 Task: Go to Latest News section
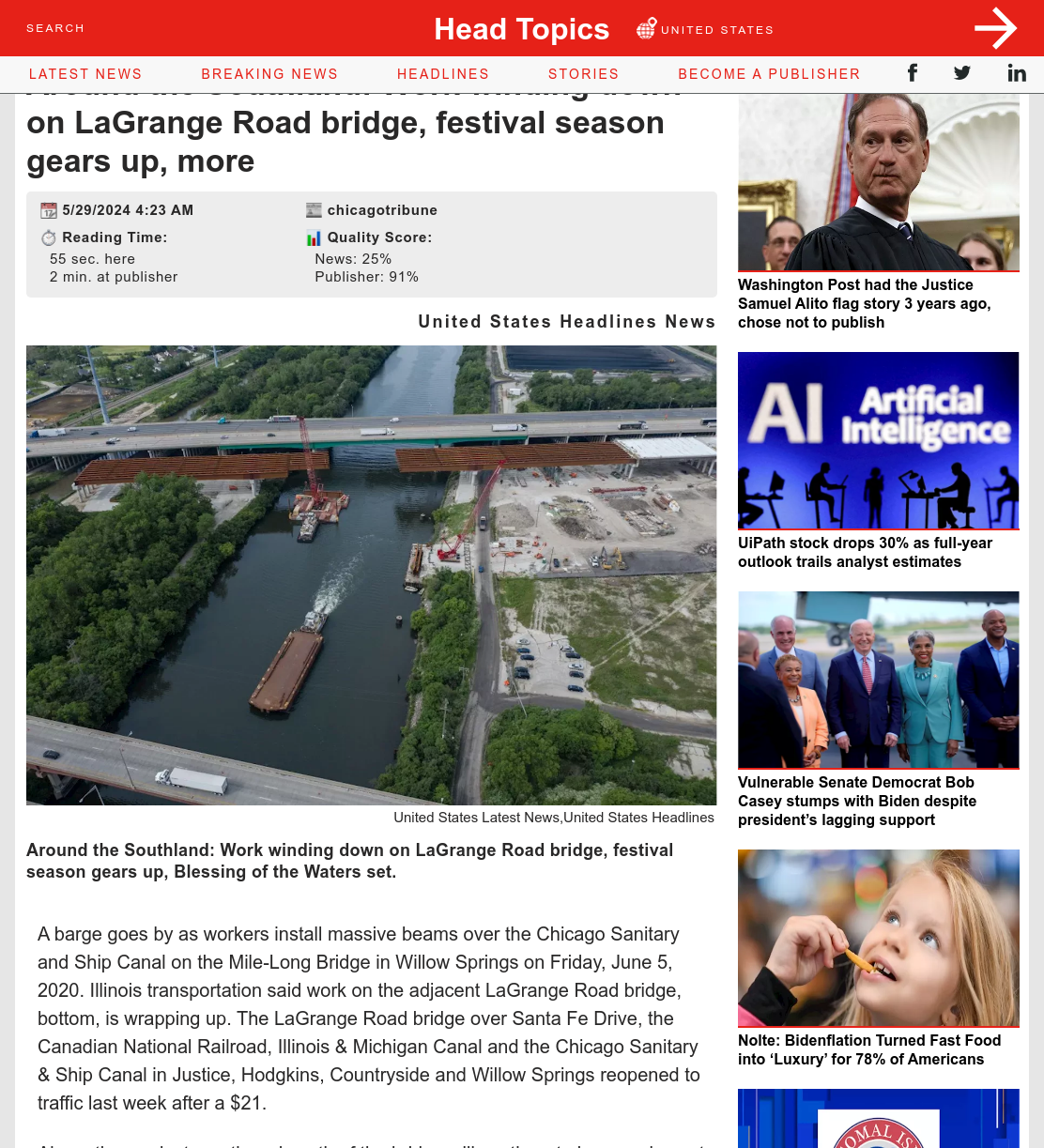coord(85,74)
